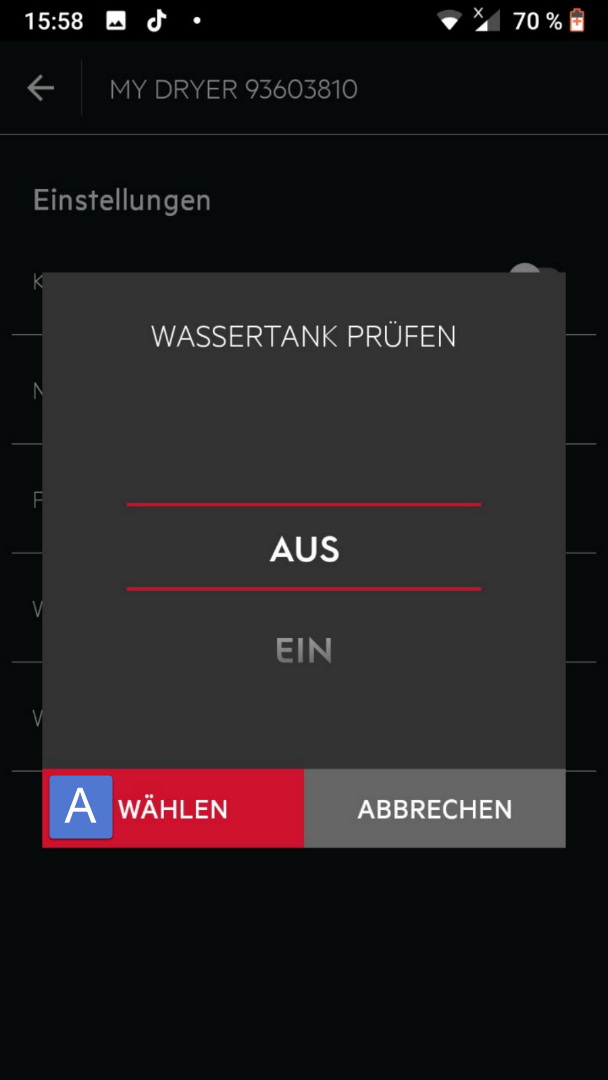Confirm selection with the WÄHLEN button
This screenshot has width=608, height=1080.
173,808
